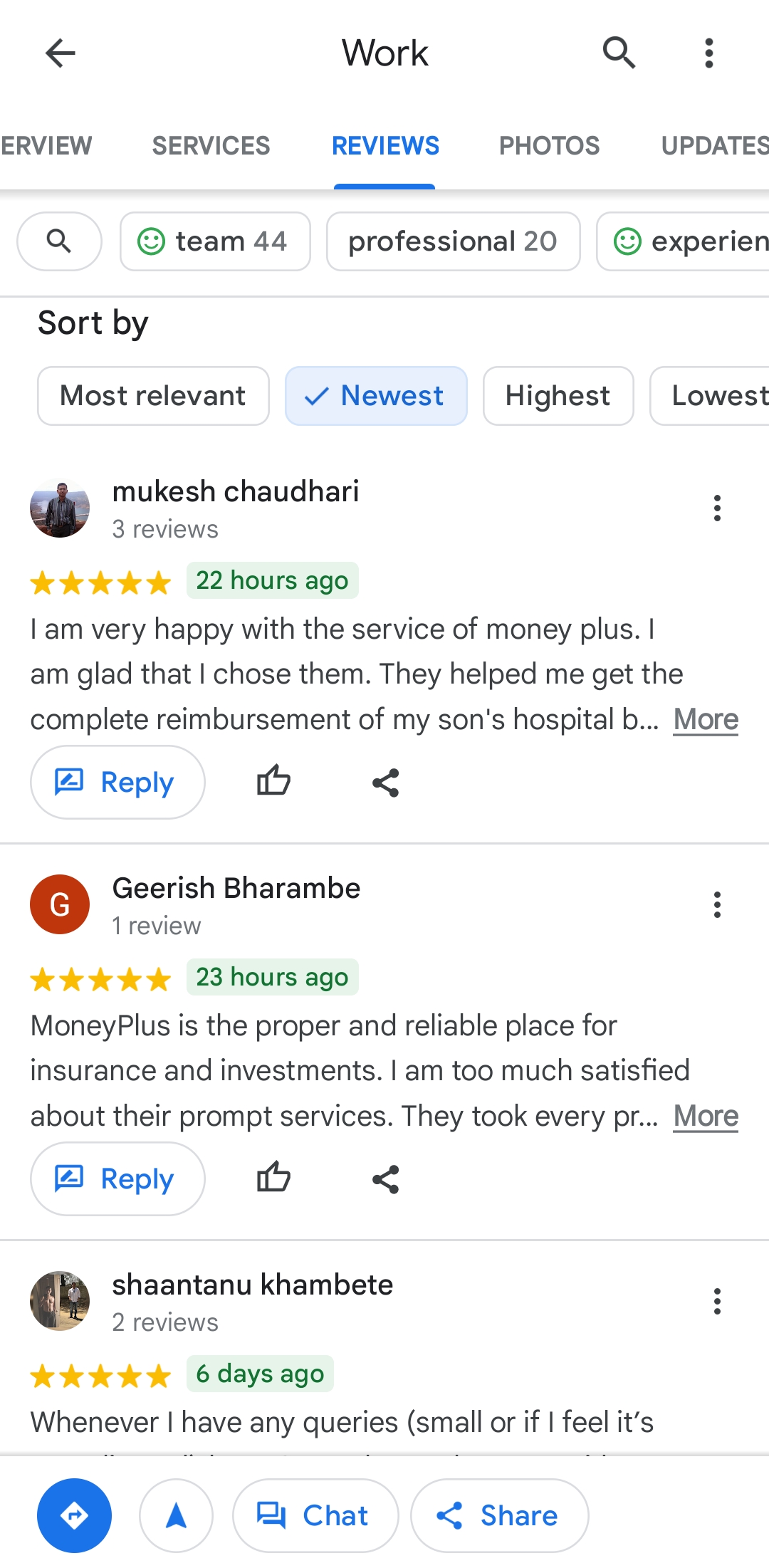Switch to the Photos tab
This screenshot has height=1568, width=769.
click(549, 146)
